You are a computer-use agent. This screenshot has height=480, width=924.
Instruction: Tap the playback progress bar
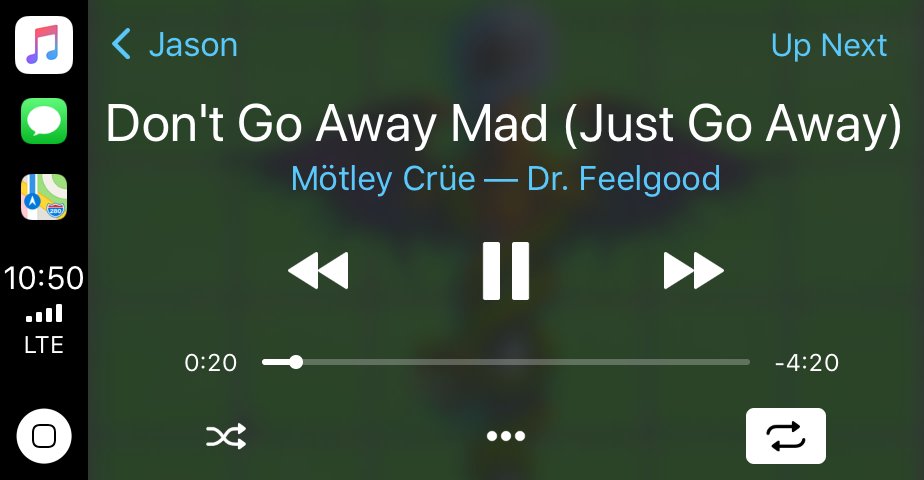(x=505, y=362)
